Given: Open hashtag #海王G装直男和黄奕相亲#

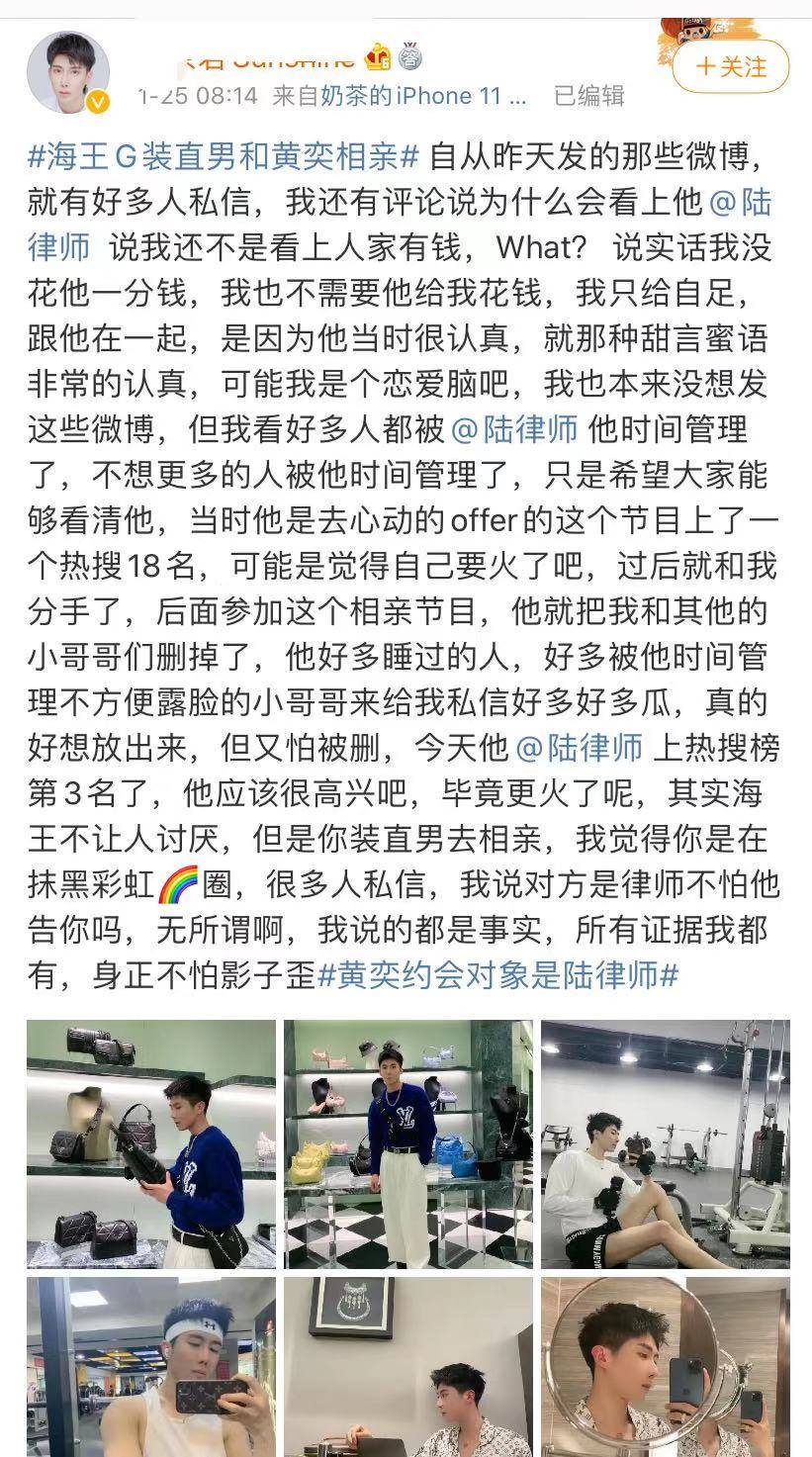Looking at the screenshot, I should (226, 156).
